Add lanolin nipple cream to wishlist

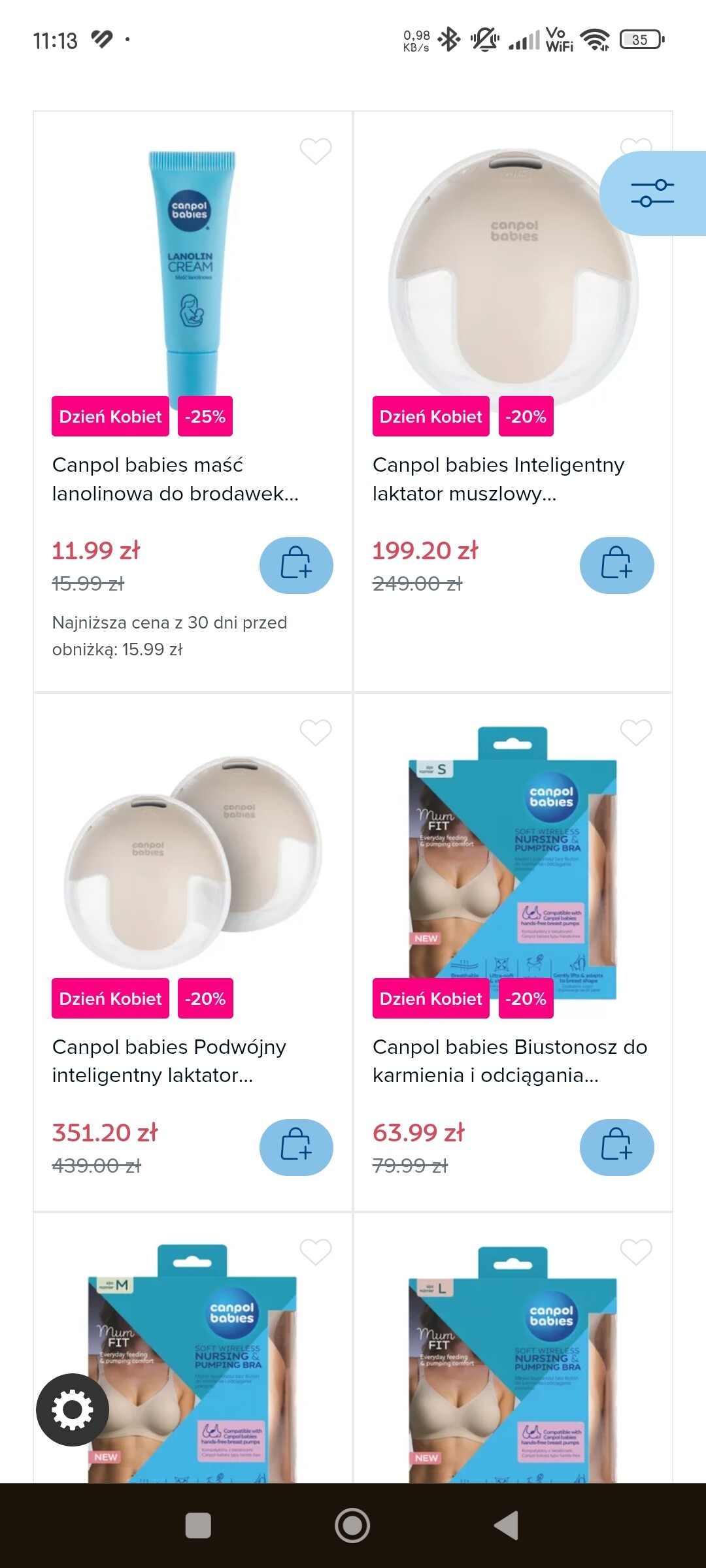coord(316,151)
